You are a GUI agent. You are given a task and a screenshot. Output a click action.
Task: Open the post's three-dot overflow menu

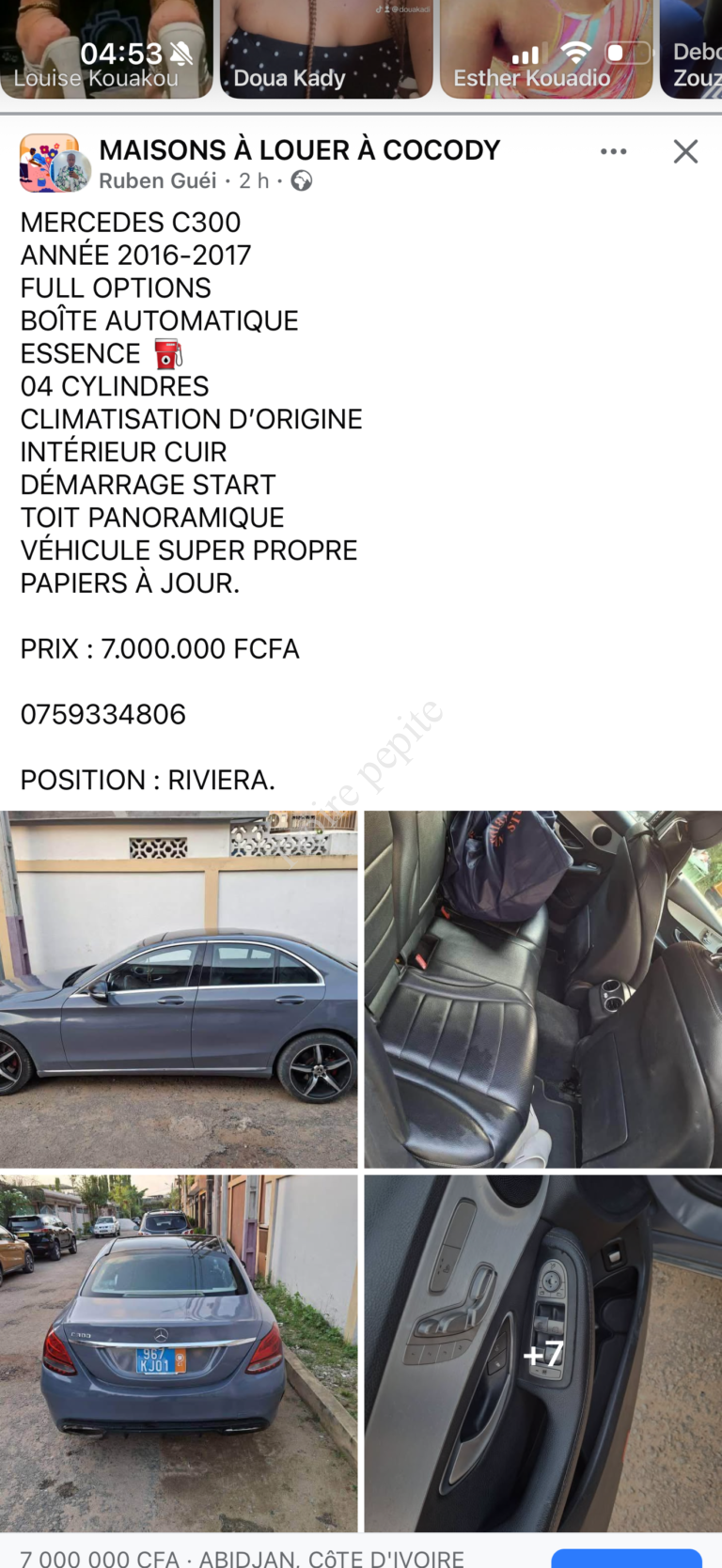click(613, 151)
